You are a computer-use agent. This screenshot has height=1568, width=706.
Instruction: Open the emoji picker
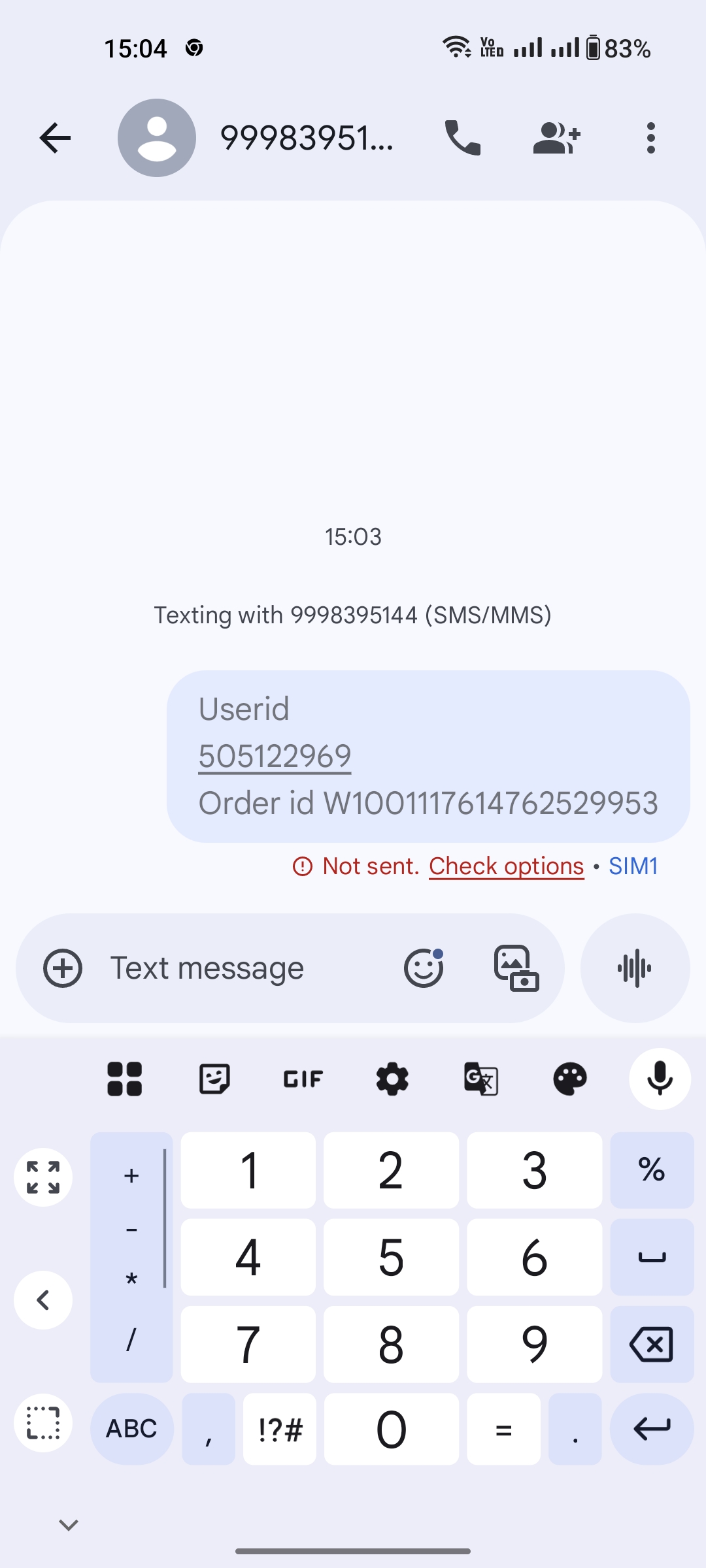point(424,968)
